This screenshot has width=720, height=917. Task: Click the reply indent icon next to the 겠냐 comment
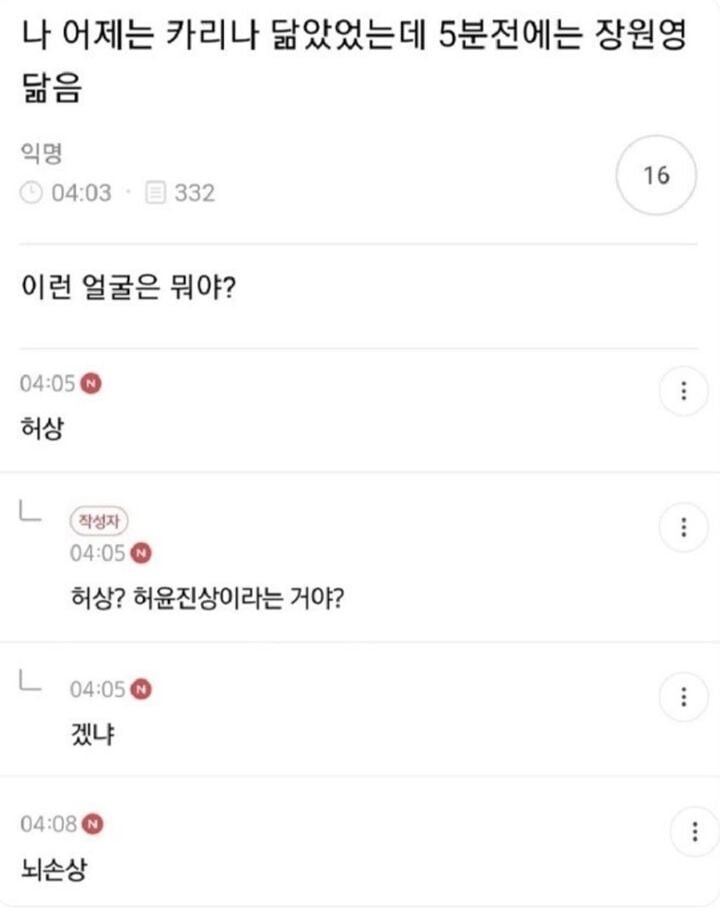[x=30, y=682]
